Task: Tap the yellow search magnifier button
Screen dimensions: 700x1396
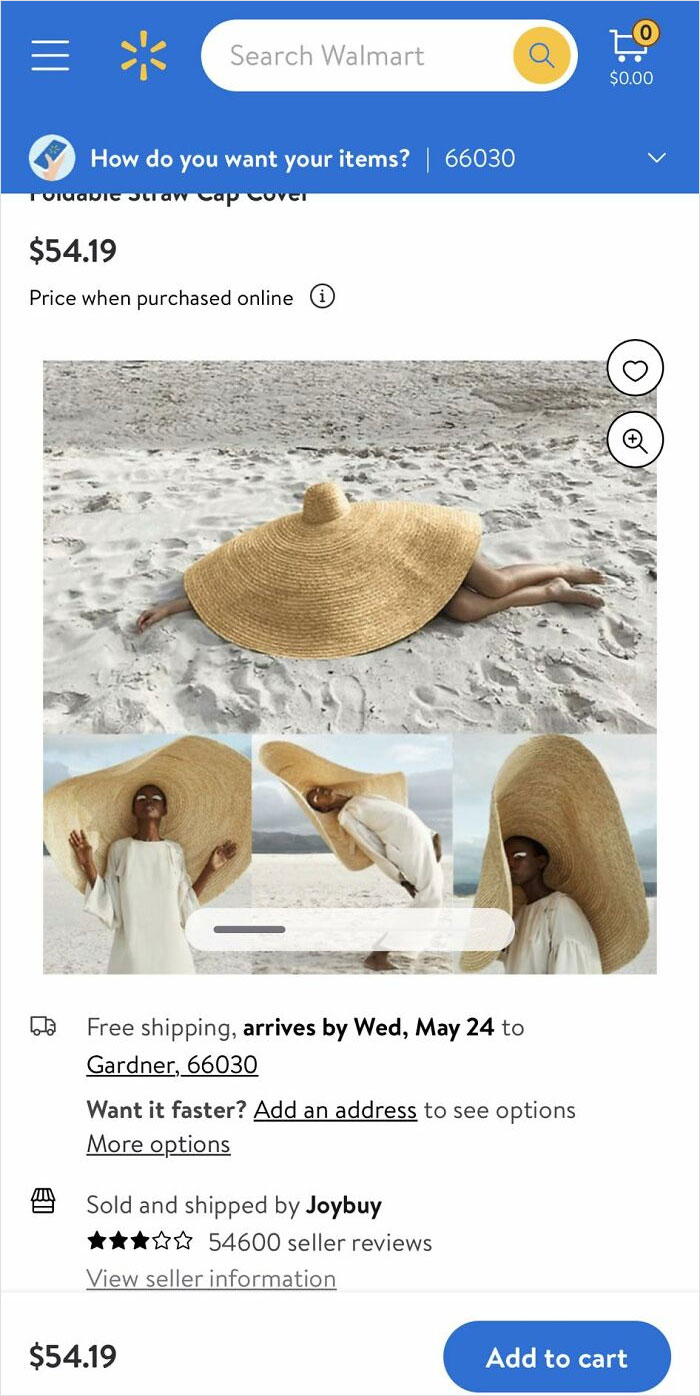Action: pos(541,56)
